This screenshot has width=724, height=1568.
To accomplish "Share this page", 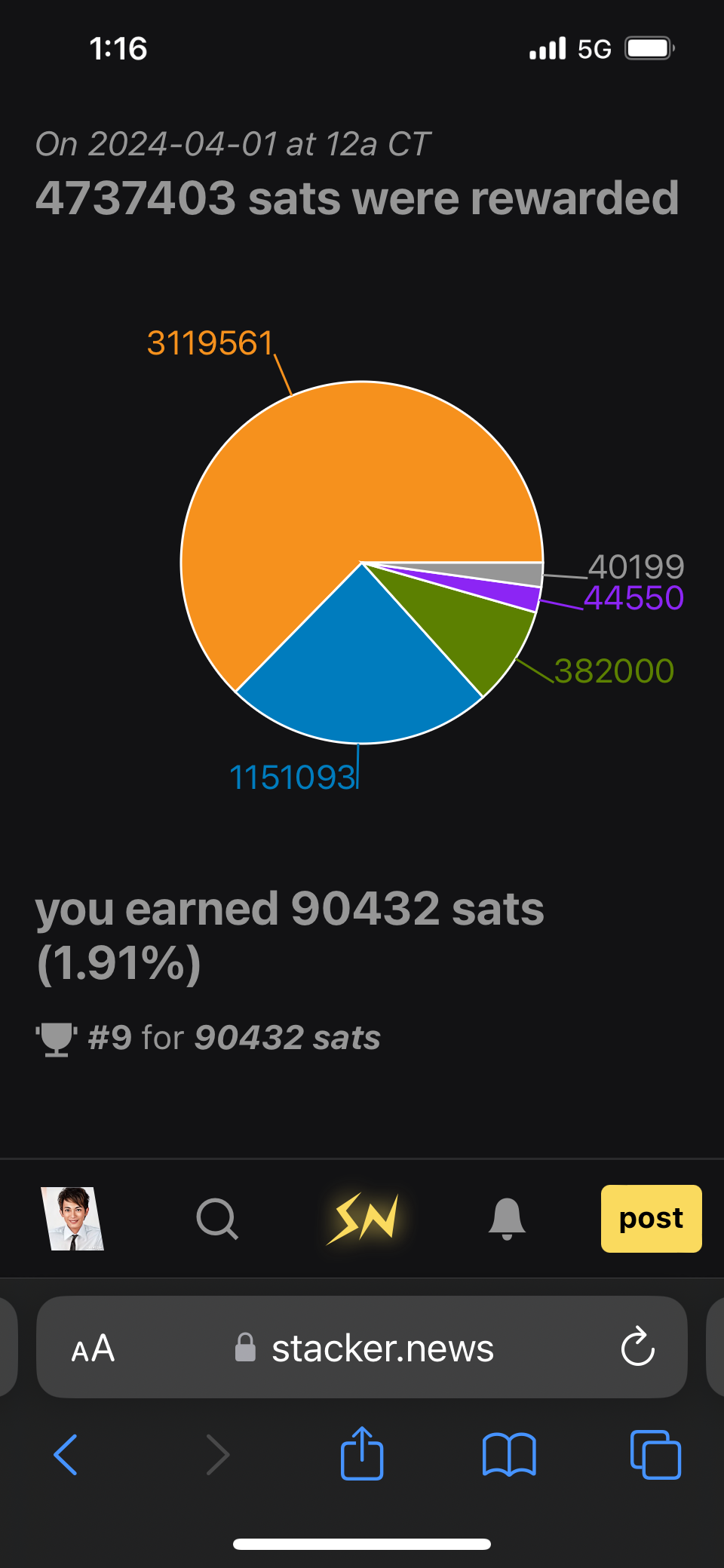I will tap(362, 1454).
